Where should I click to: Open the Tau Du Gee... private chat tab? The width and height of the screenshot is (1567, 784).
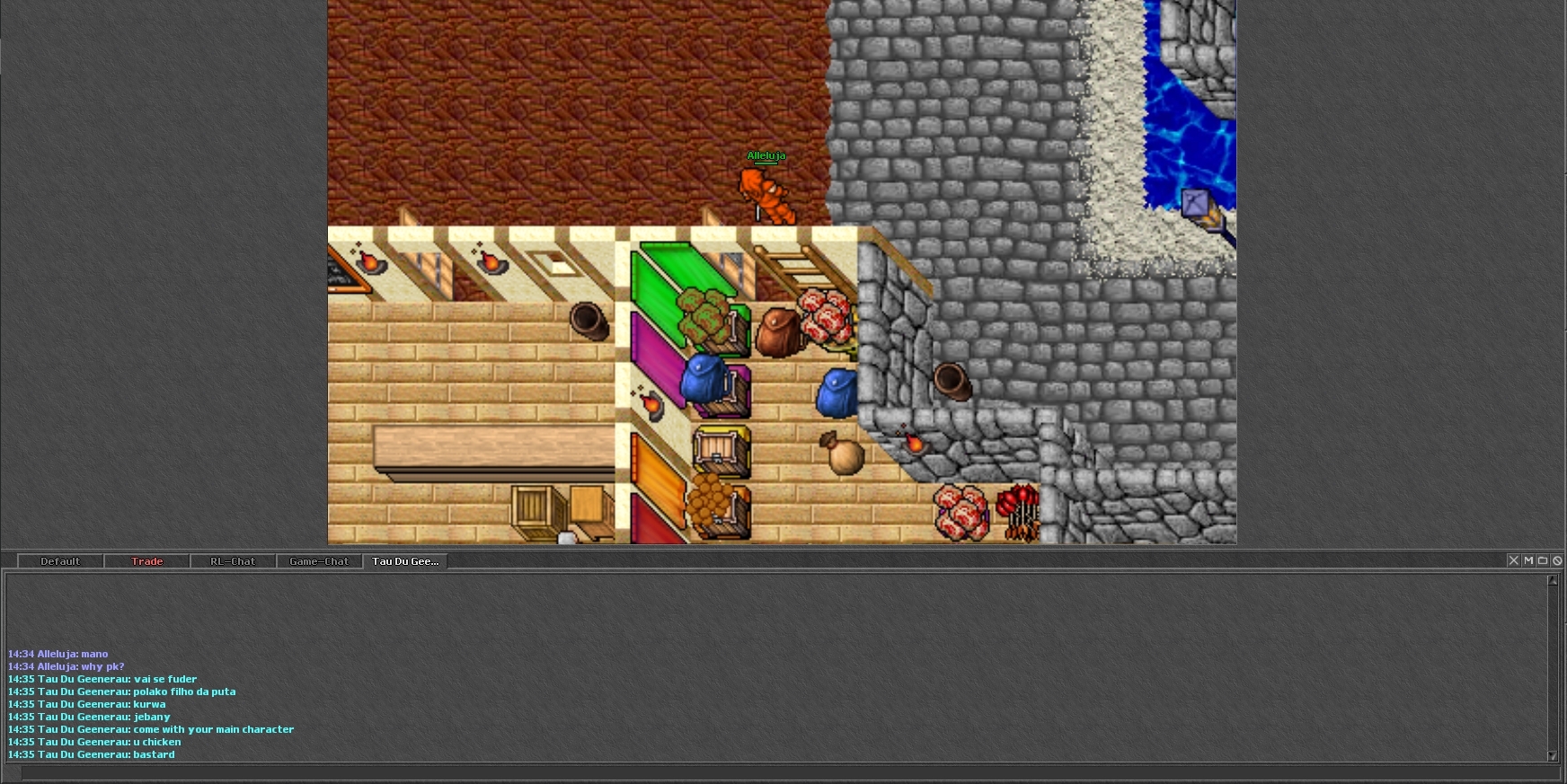405,561
